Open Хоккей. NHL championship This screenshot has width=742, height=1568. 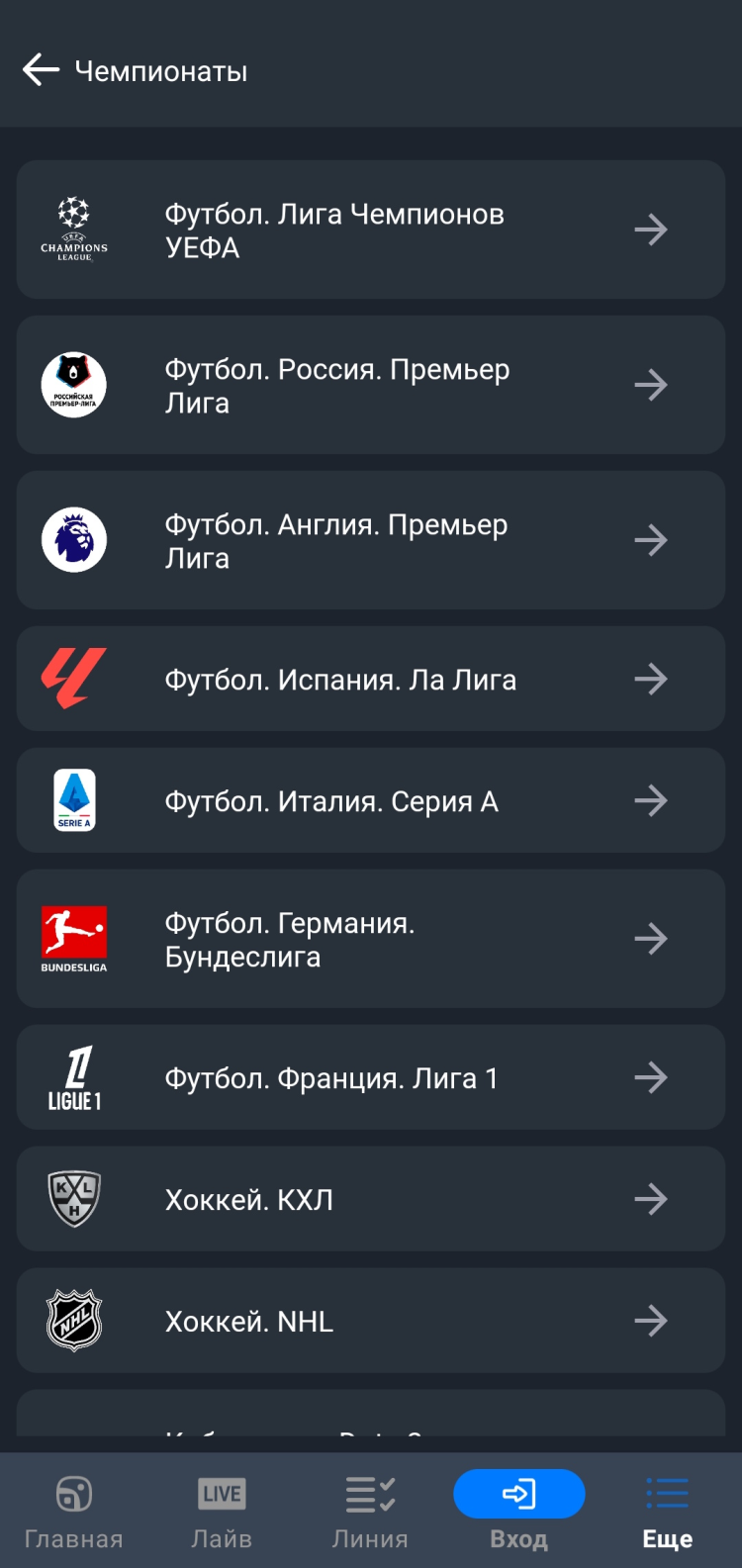click(371, 1321)
